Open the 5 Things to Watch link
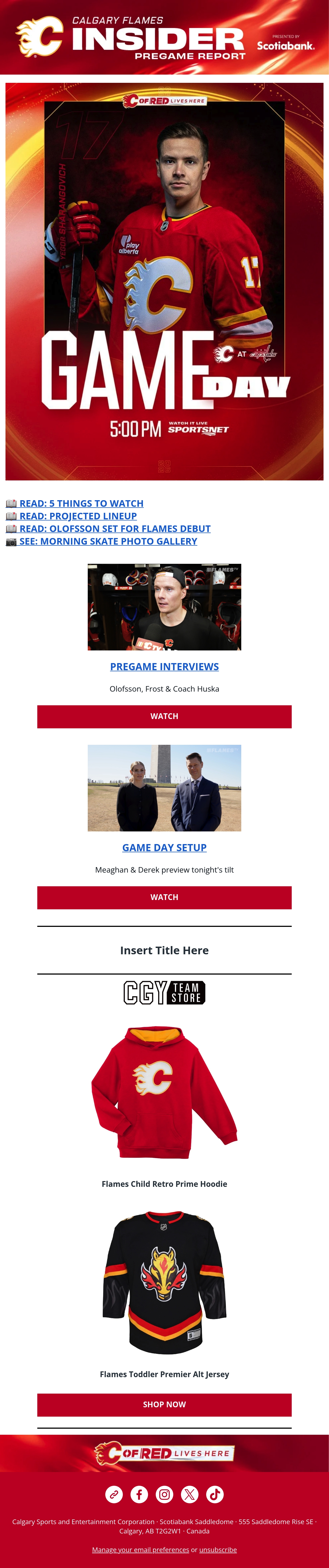This screenshot has width=329, height=1568. coord(81,503)
